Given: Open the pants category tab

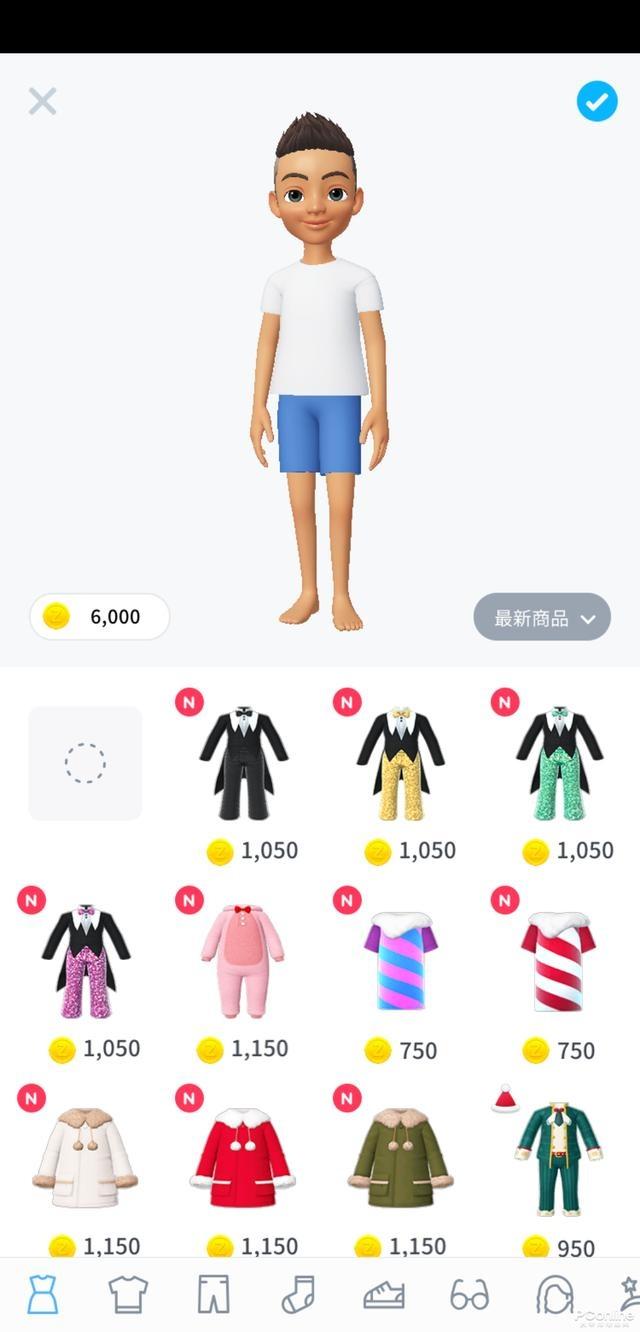Looking at the screenshot, I should tap(213, 1295).
